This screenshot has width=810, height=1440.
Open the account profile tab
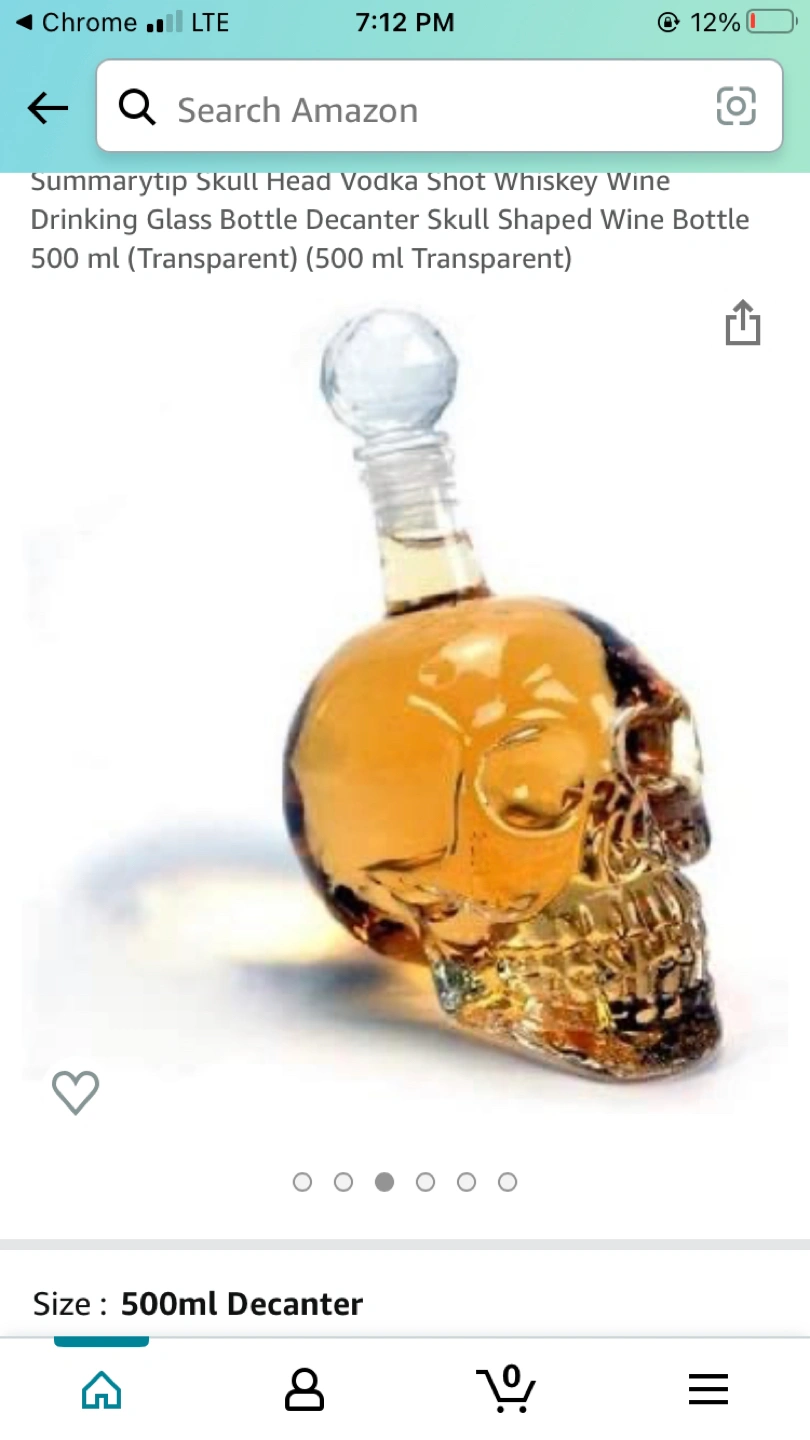tap(304, 1389)
